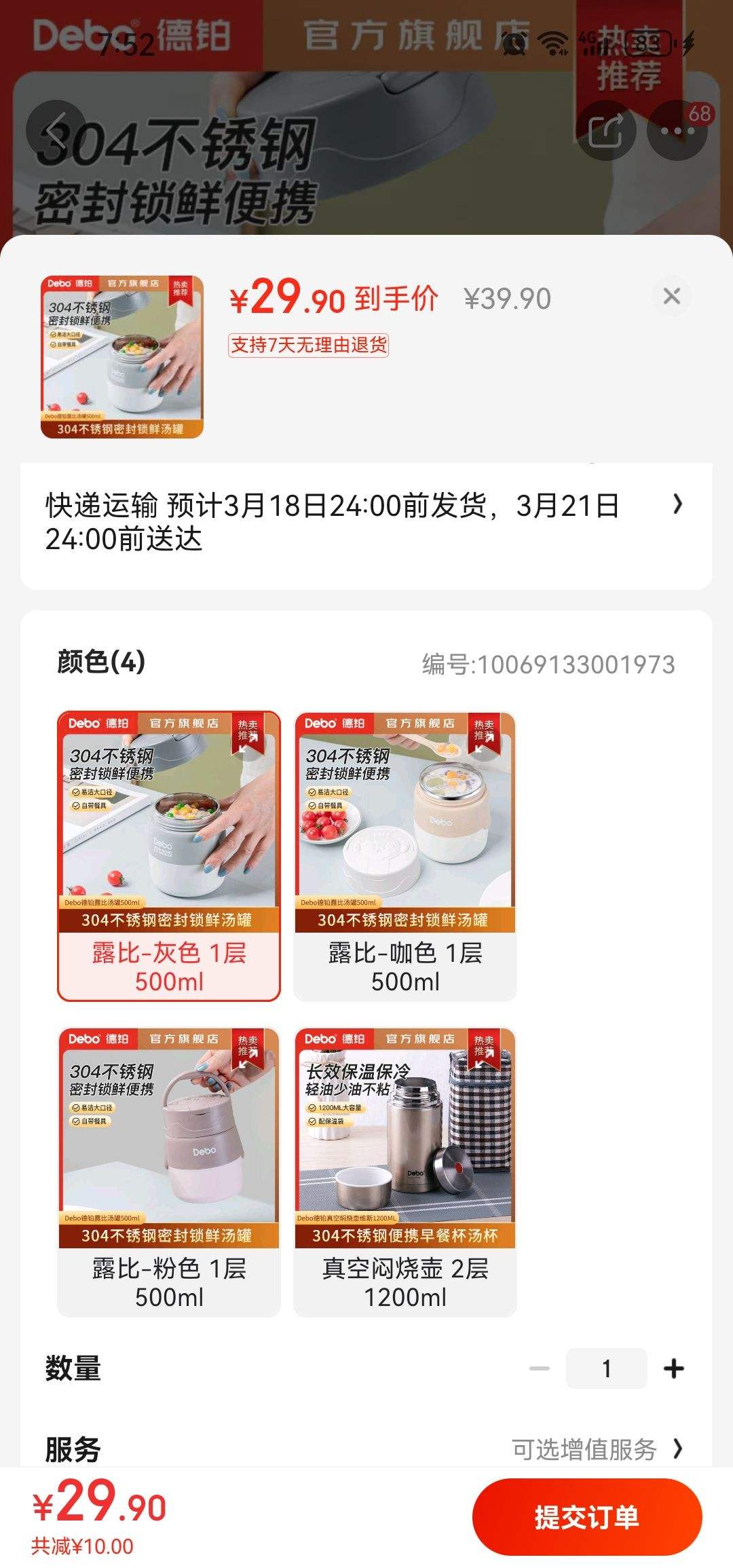The height and width of the screenshot is (1568, 733).
Task: Enlarge the product thumbnail beside the price
Action: (x=122, y=357)
